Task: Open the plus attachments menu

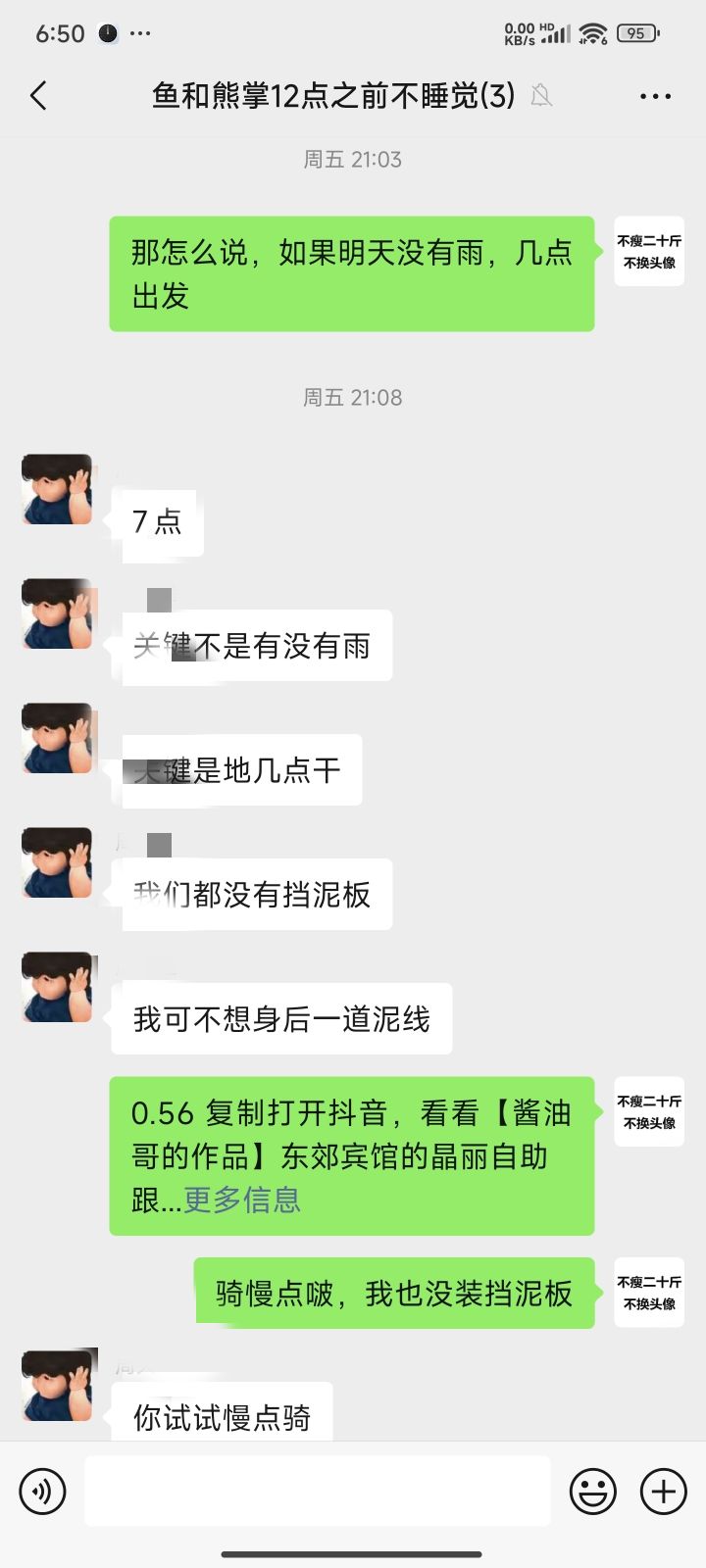Action: (664, 1491)
